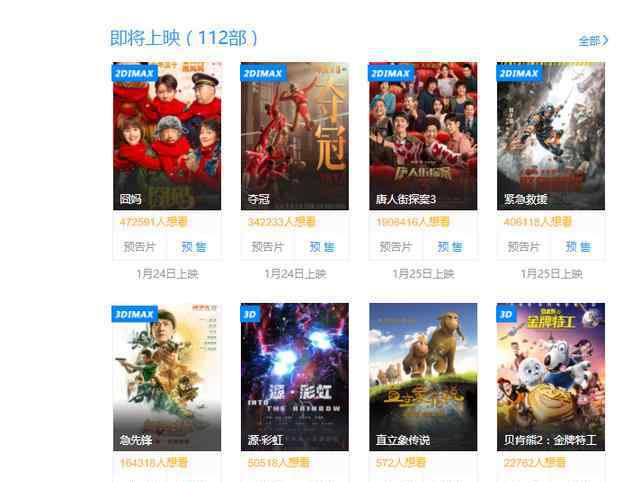The height and width of the screenshot is (482, 640).
Task: Play the 预告片 trailer for 夺冠
Action: 267,247
